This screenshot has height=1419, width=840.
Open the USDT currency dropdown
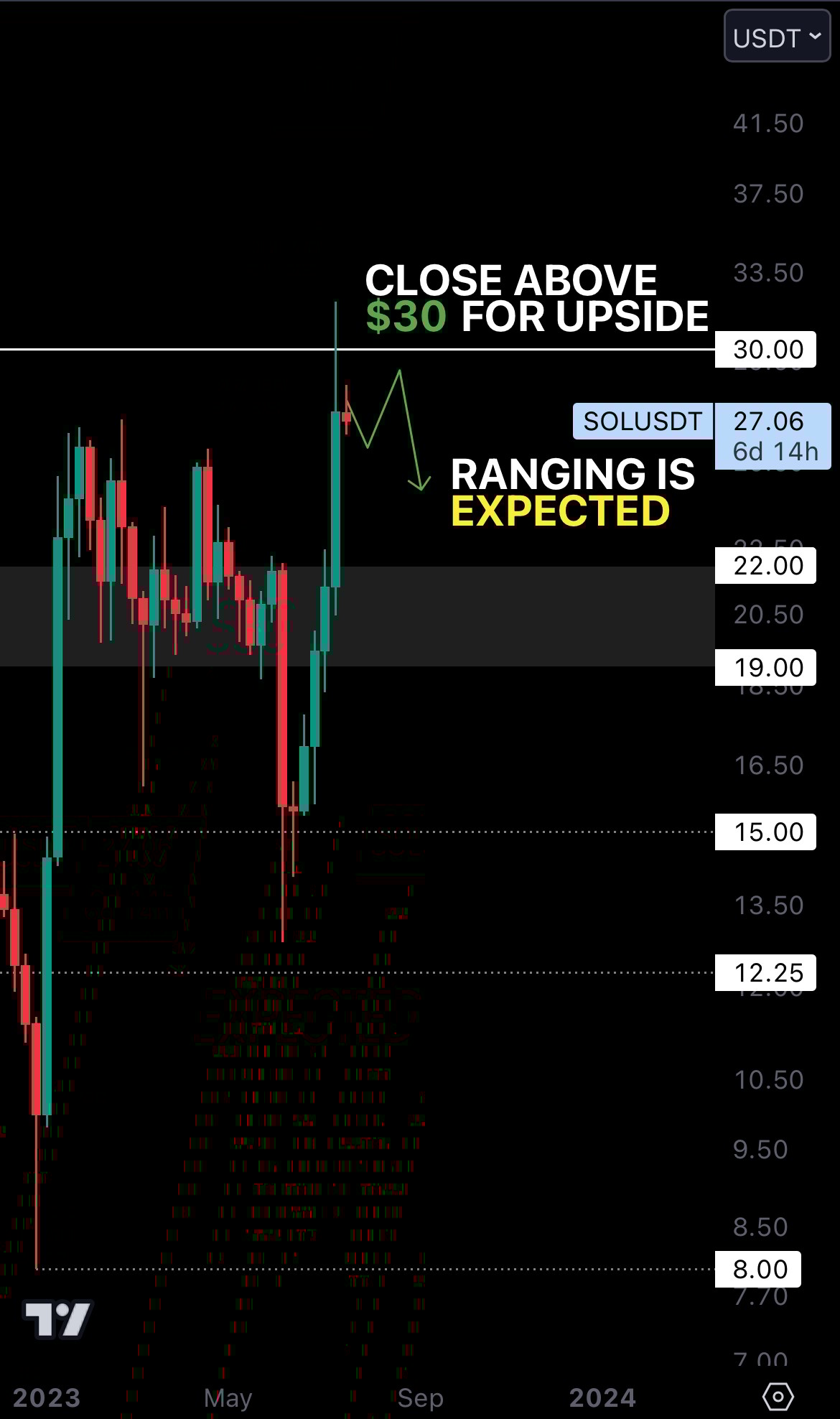tap(777, 37)
